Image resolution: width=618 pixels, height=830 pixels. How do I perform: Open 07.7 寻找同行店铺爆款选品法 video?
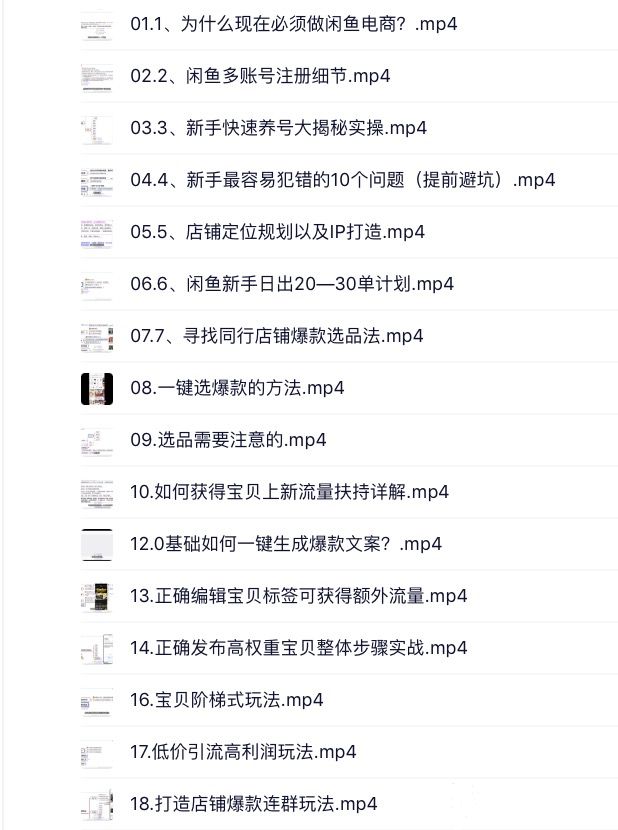(276, 336)
